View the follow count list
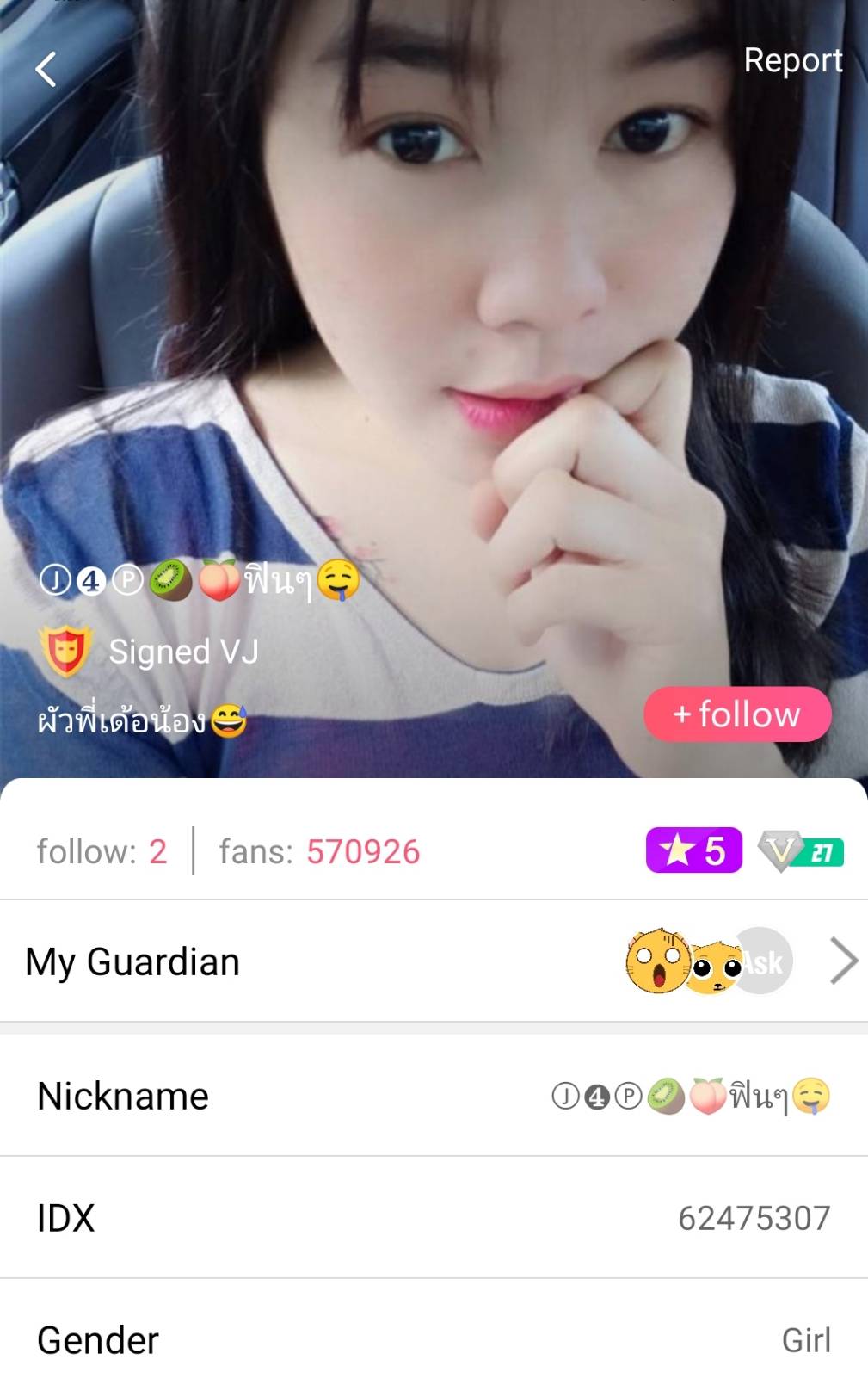The height and width of the screenshot is (1397, 868). [102, 851]
